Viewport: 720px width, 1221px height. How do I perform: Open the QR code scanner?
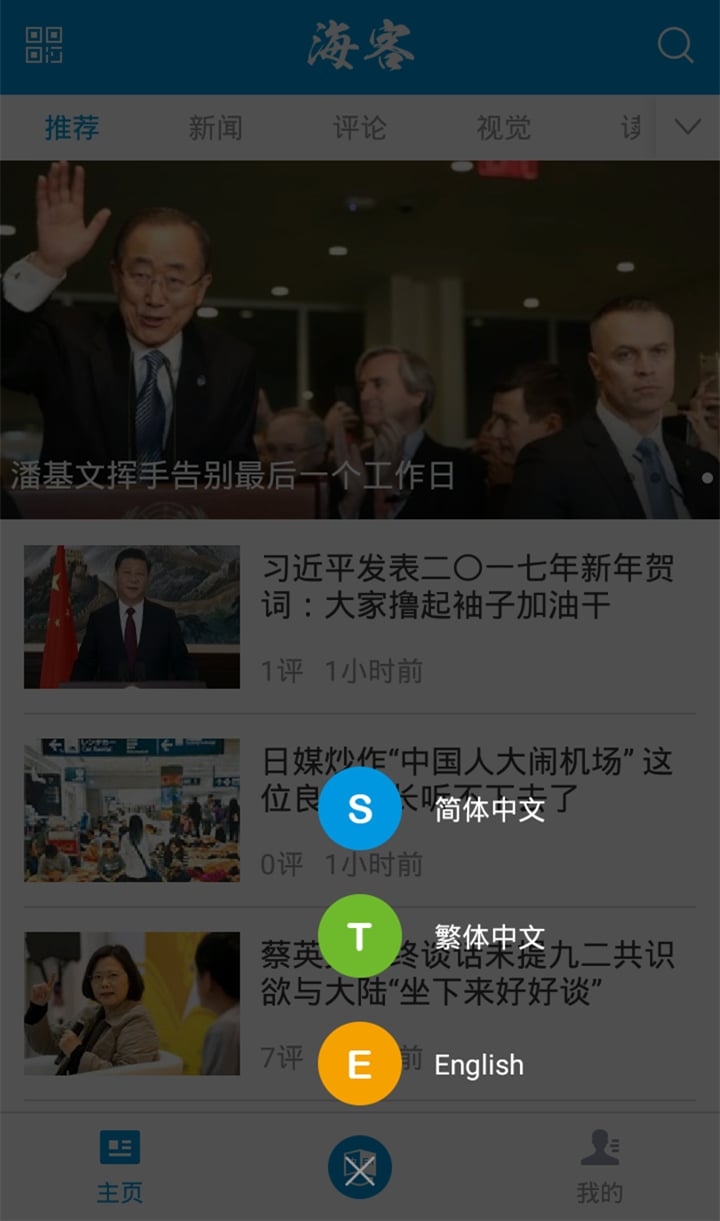coord(44,46)
